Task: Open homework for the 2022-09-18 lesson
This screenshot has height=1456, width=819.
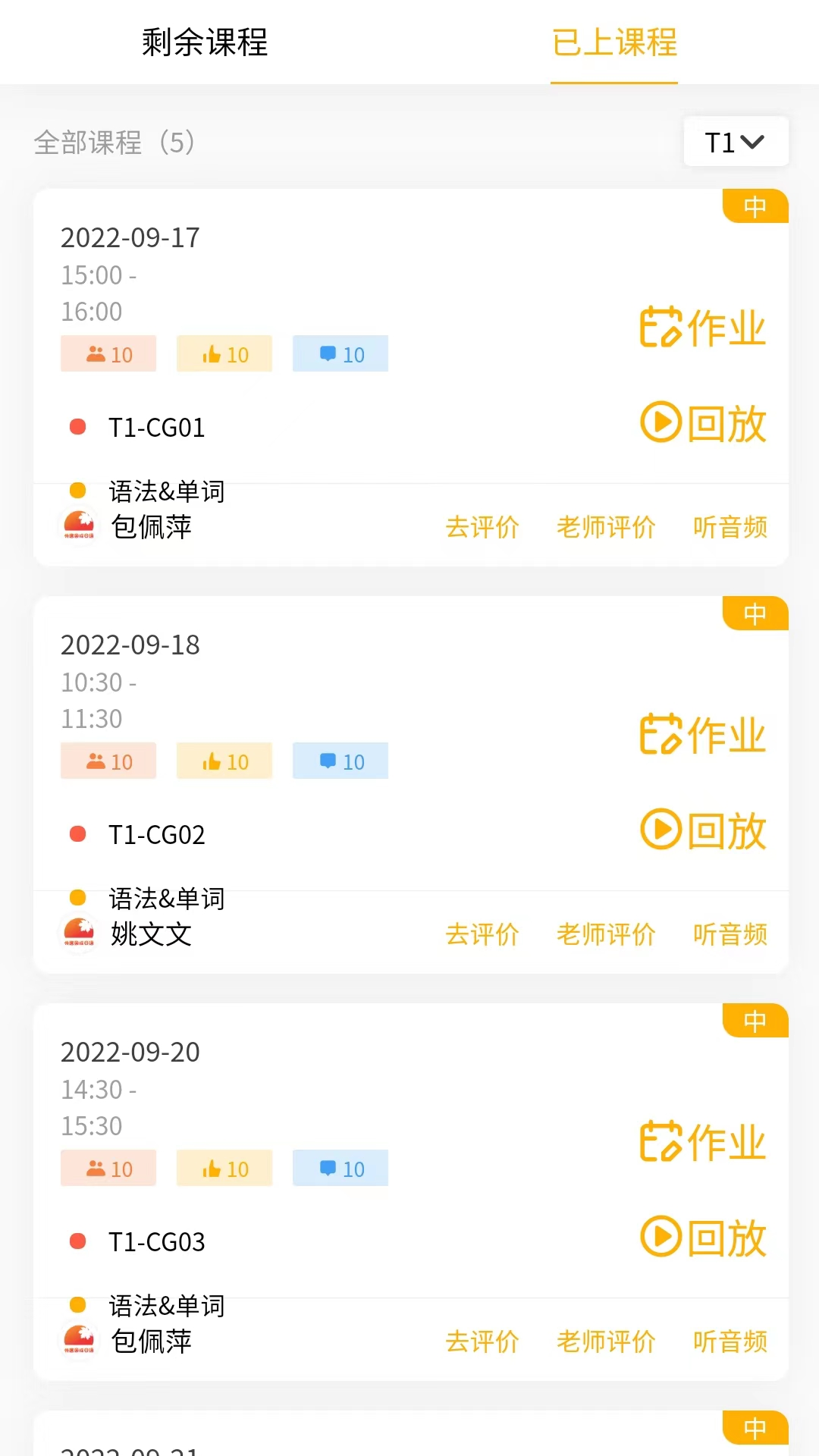Action: pos(701,734)
